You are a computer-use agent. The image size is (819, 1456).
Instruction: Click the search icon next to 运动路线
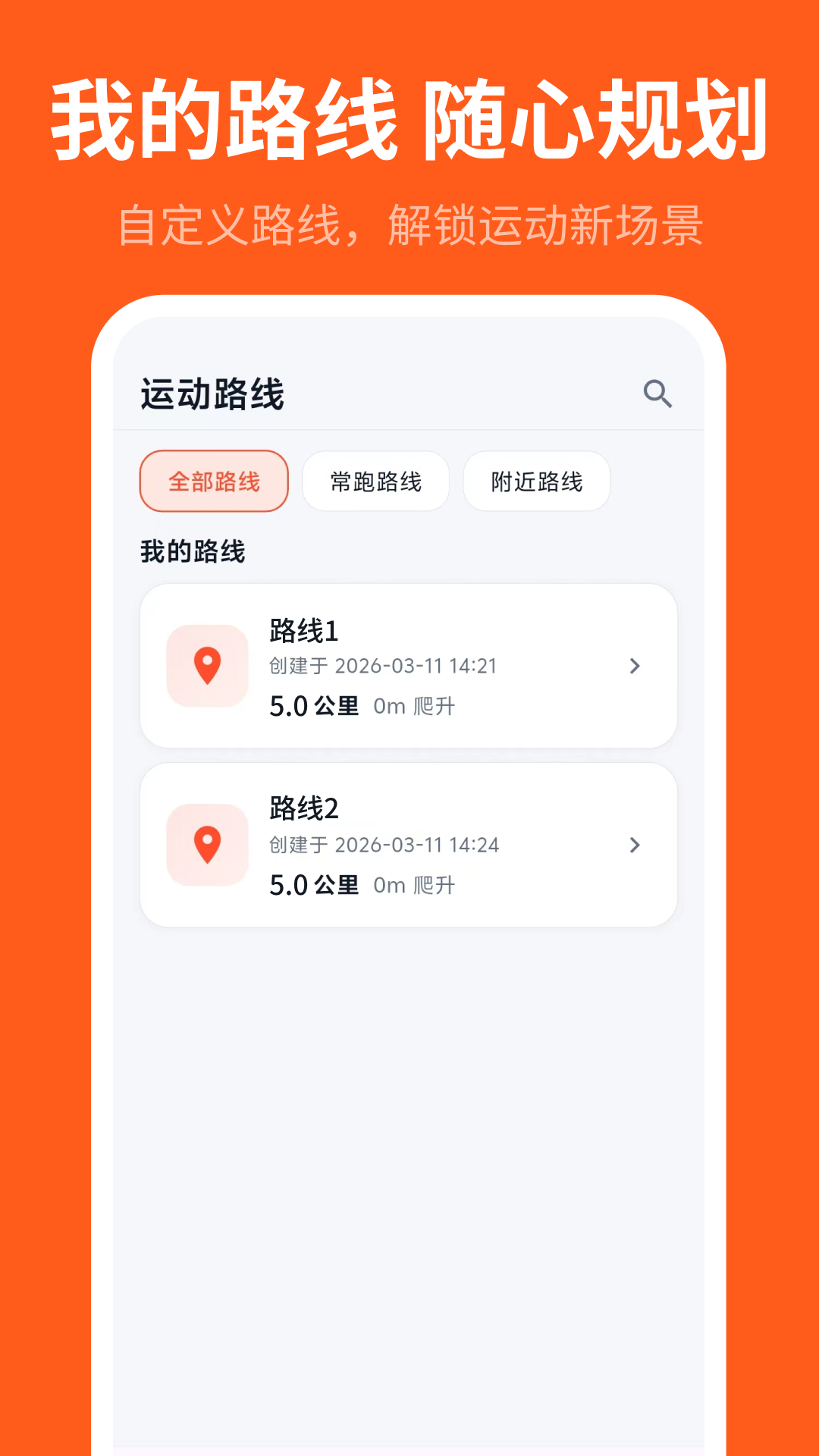coord(657,393)
